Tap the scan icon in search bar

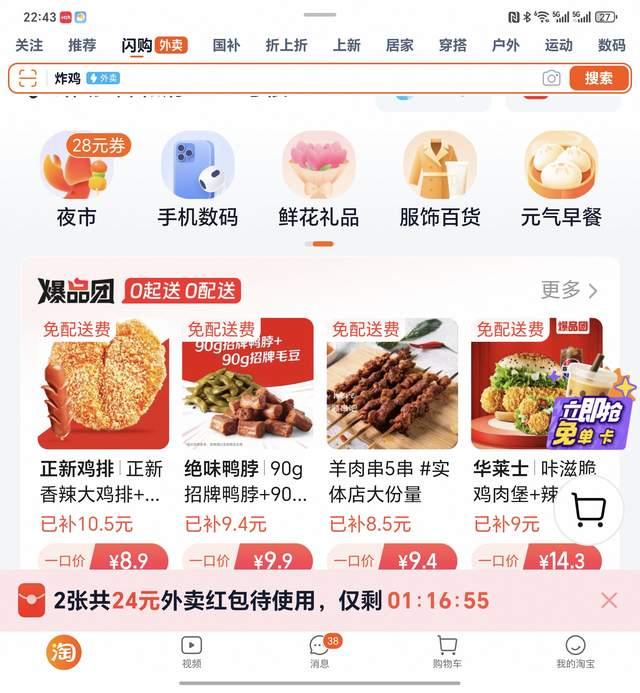click(27, 79)
